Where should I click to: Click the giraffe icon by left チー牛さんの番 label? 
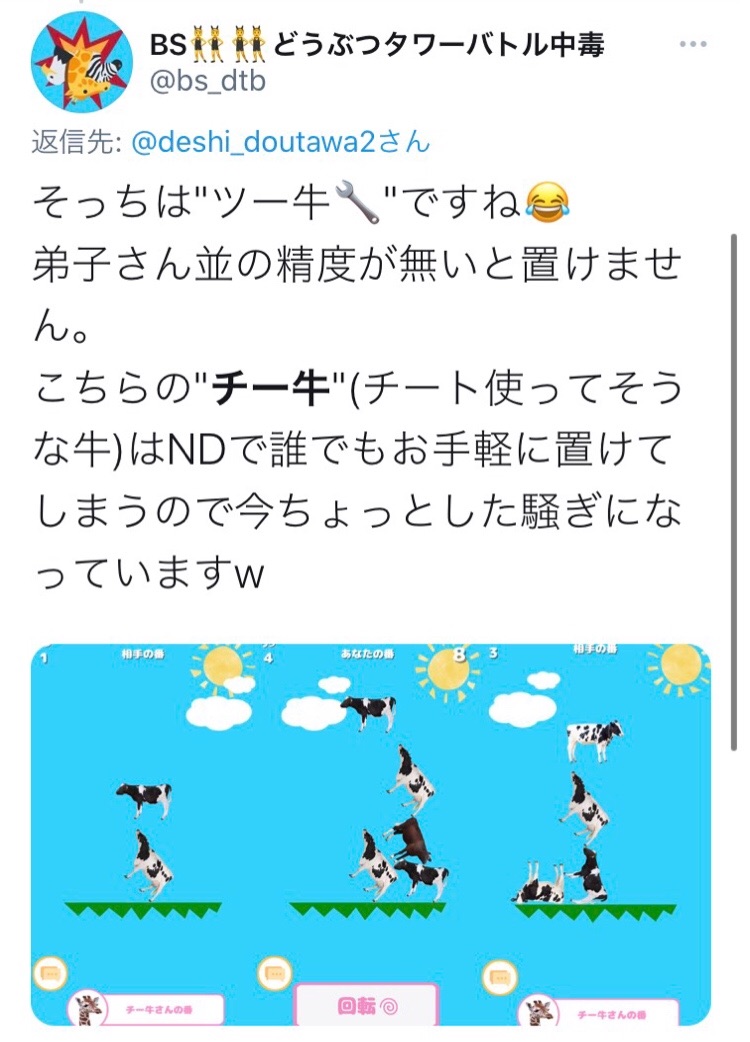tap(88, 1011)
